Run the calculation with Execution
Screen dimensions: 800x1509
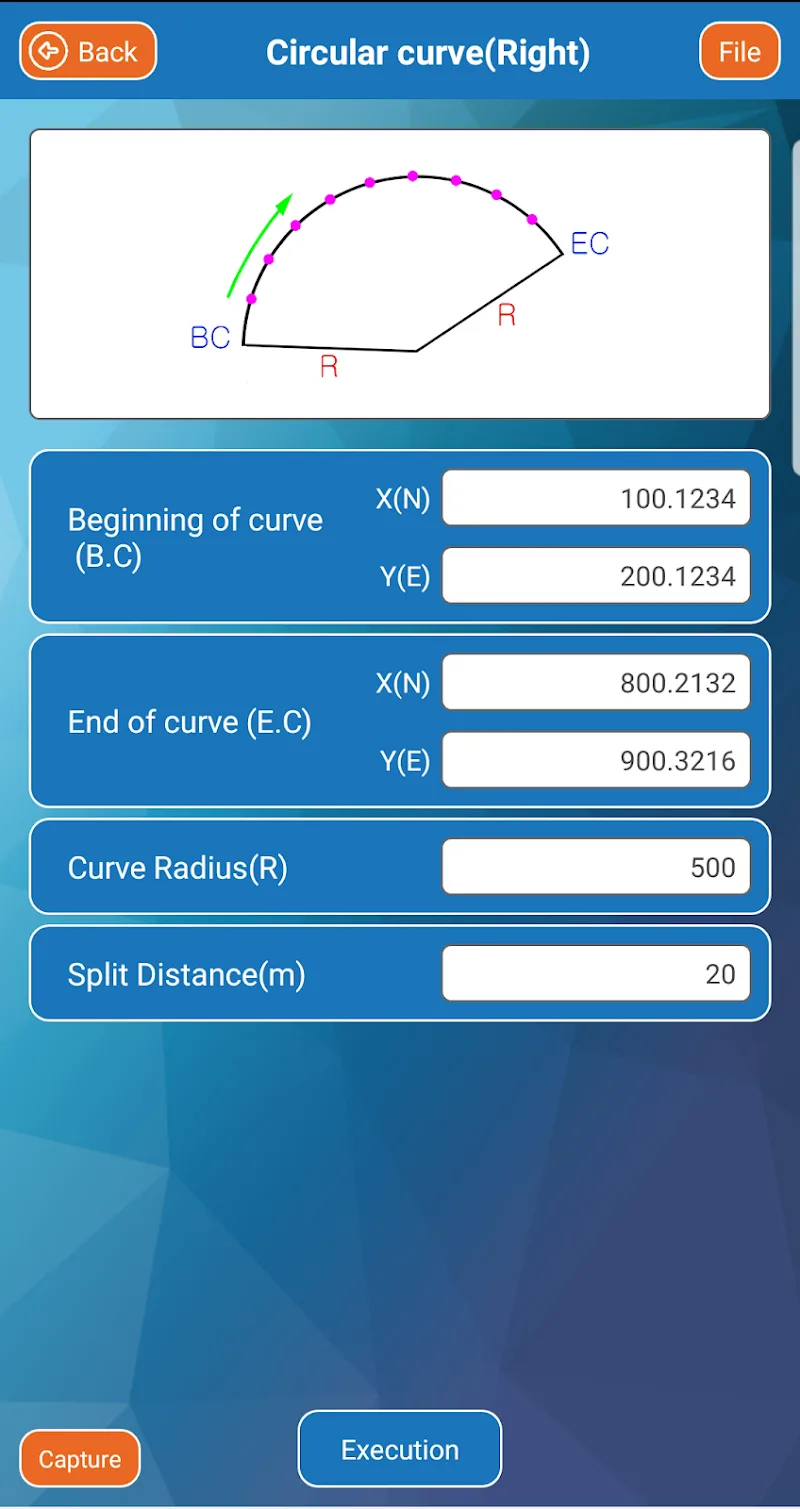[400, 1449]
